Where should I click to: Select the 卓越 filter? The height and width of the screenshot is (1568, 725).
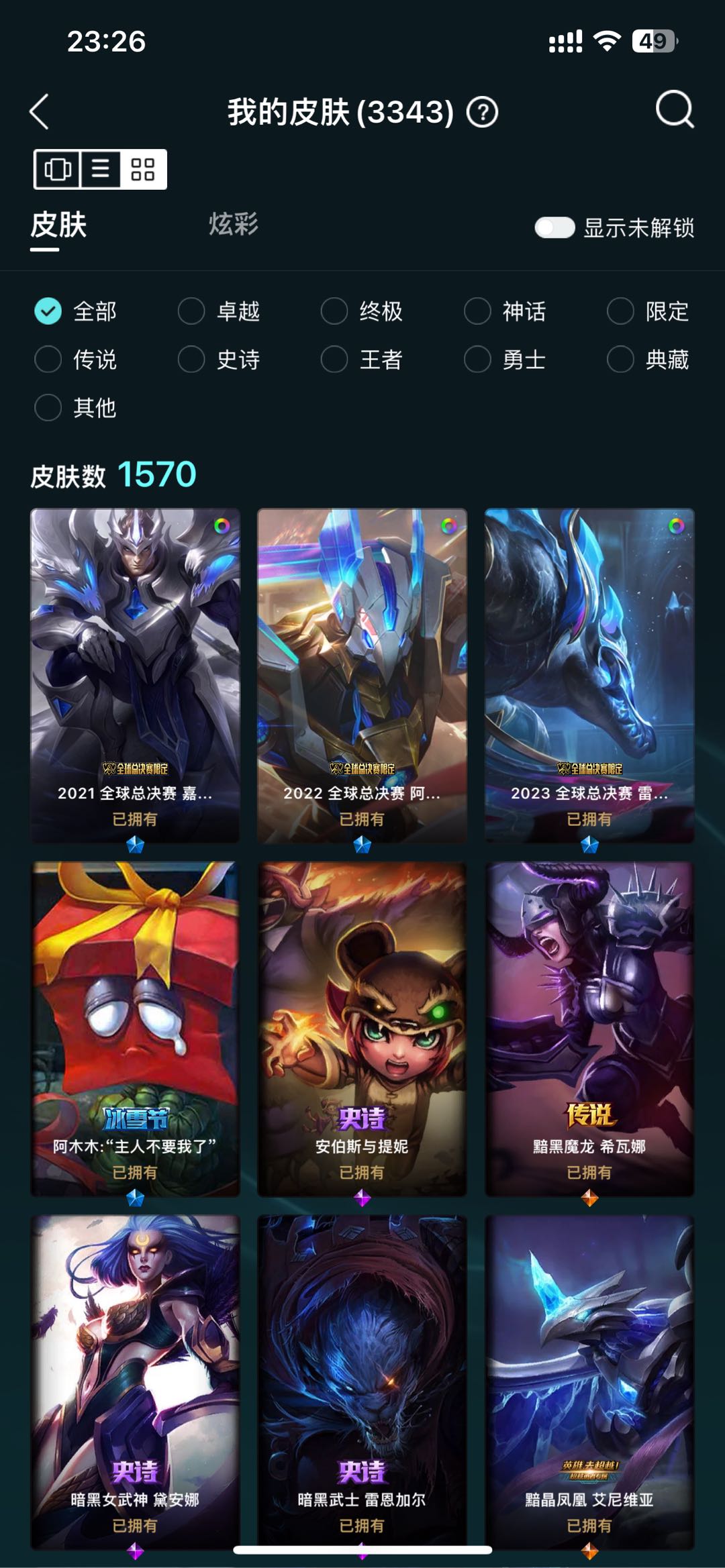(219, 311)
